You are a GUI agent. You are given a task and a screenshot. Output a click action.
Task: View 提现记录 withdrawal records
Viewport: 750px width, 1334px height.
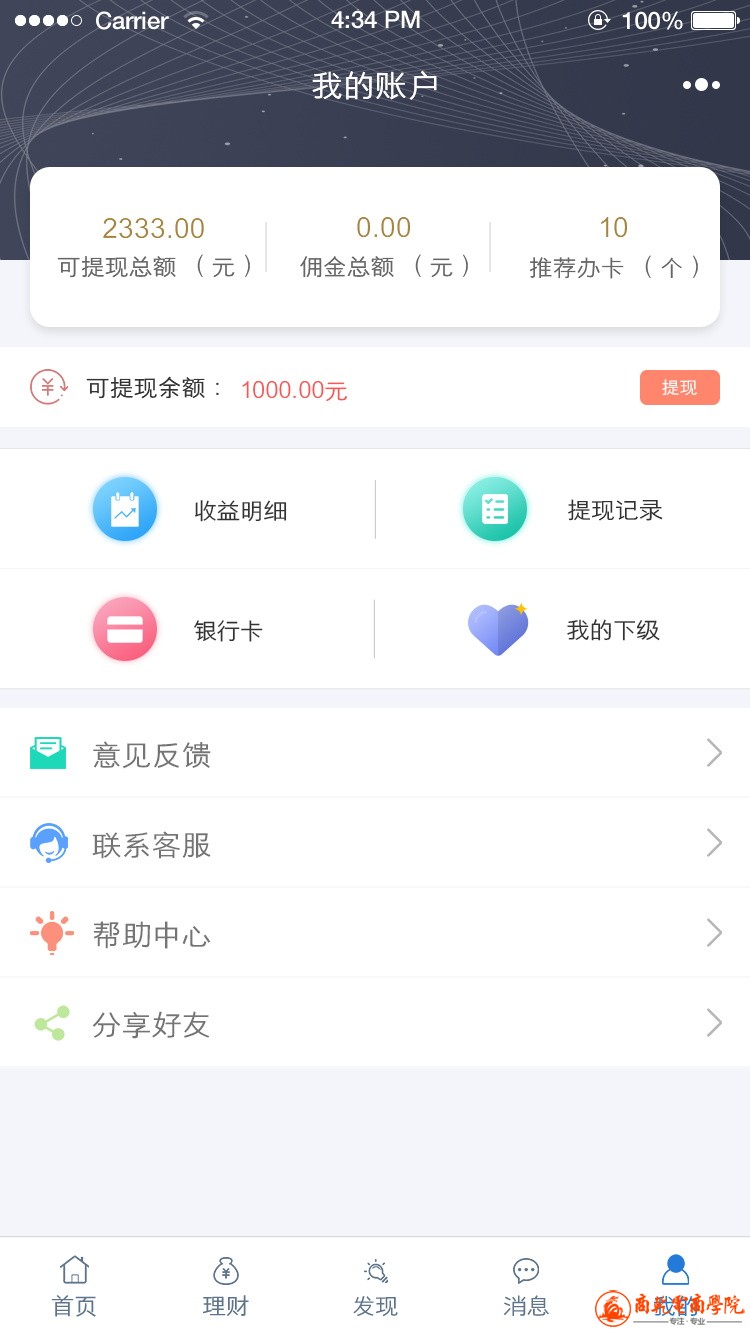[563, 510]
